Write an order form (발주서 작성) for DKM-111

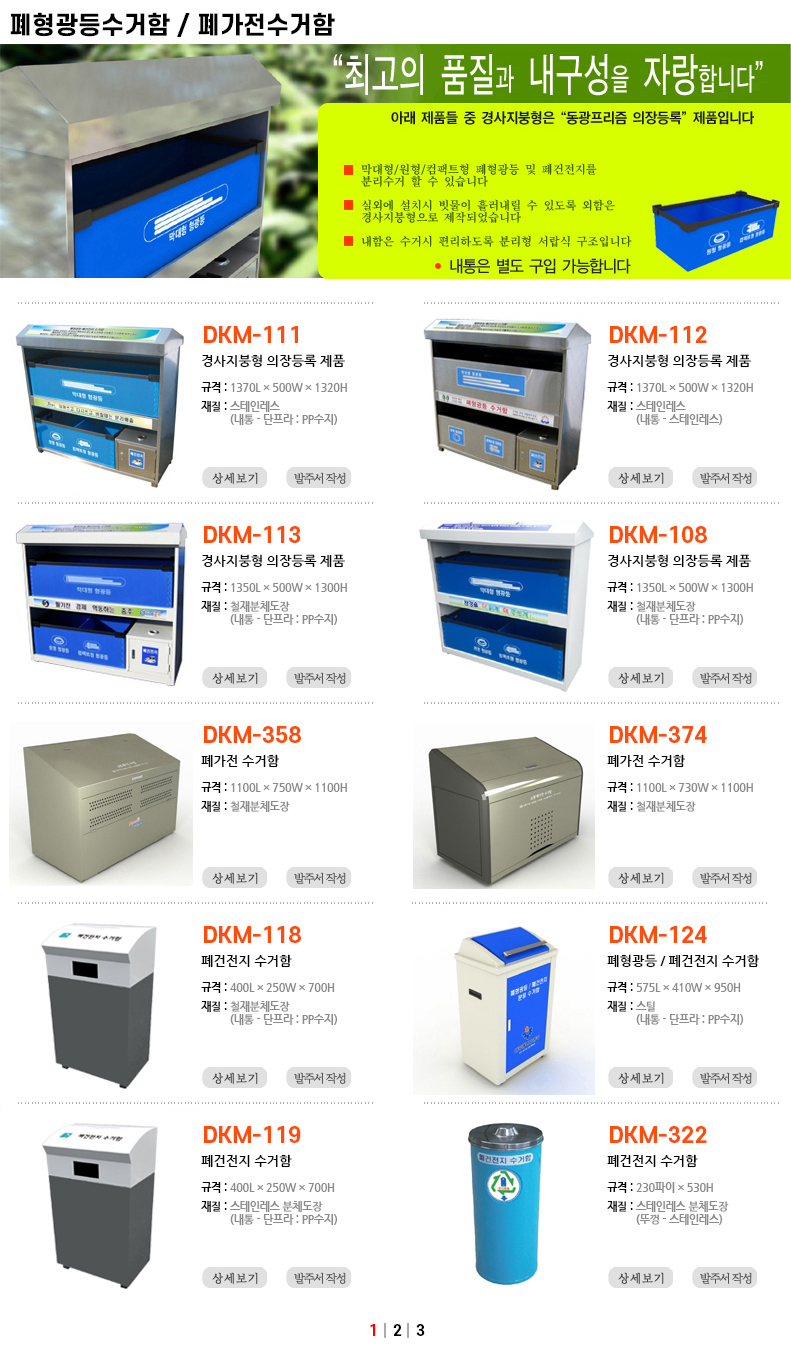click(x=318, y=478)
